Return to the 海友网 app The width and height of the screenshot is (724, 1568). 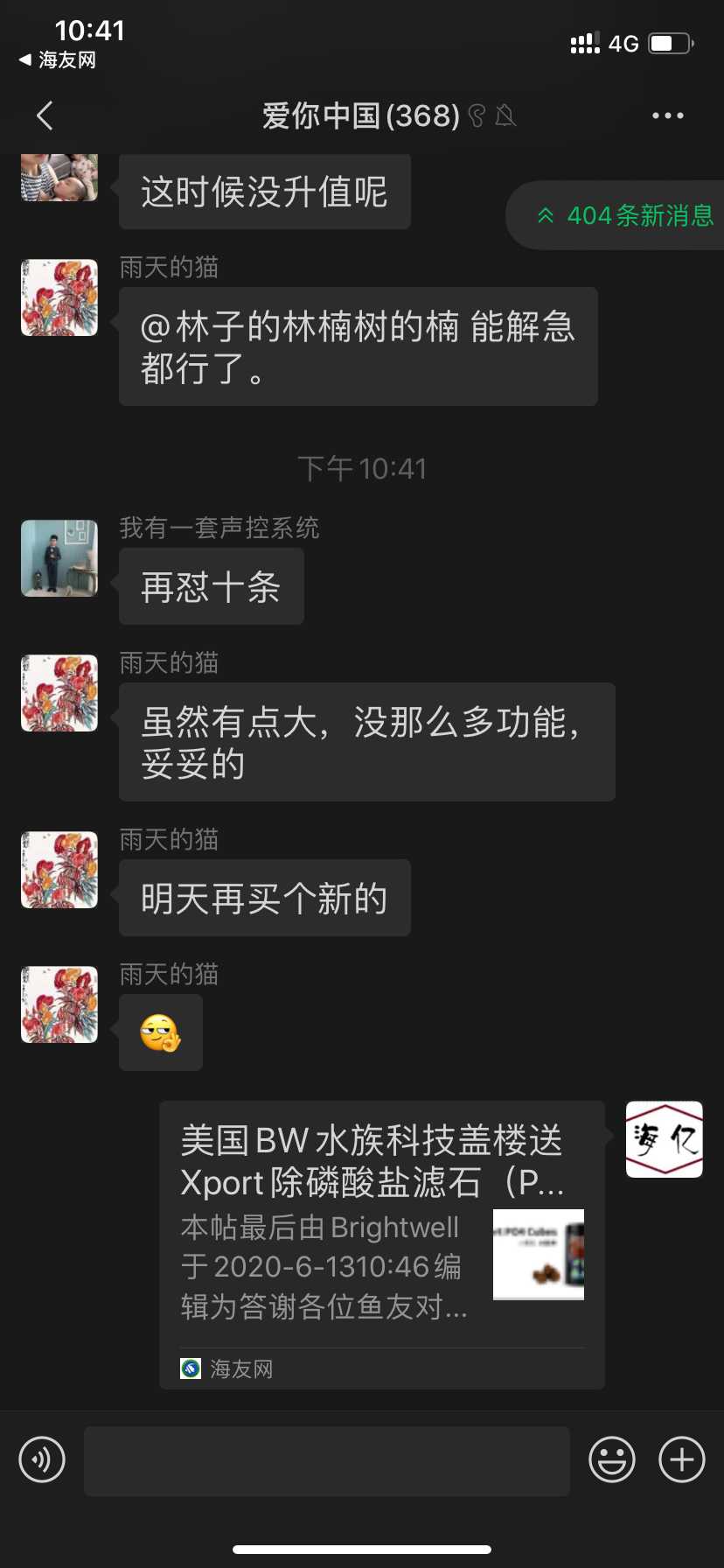[x=58, y=60]
